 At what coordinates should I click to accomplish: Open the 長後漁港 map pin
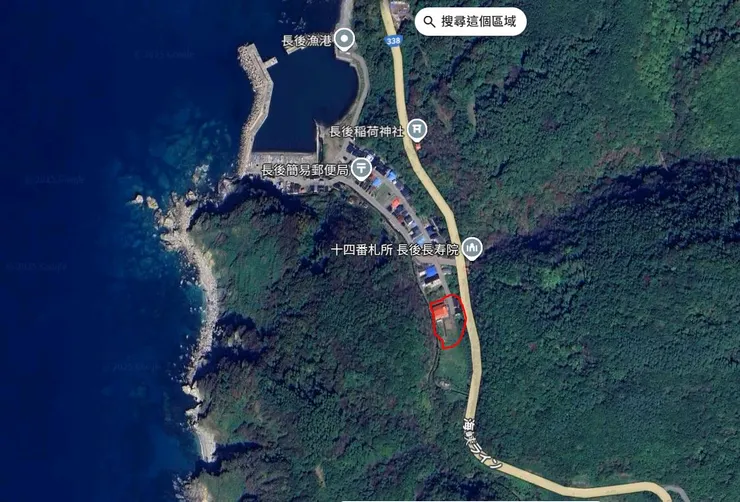(x=344, y=40)
